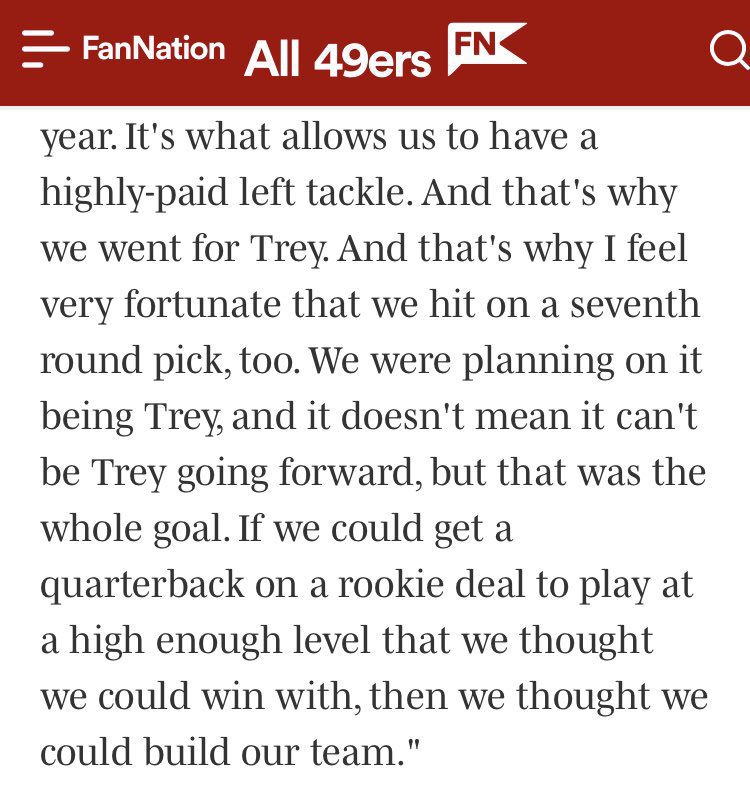Screen dimensions: 750x794
Task: Open the search icon
Action: pyautogui.click(x=727, y=49)
